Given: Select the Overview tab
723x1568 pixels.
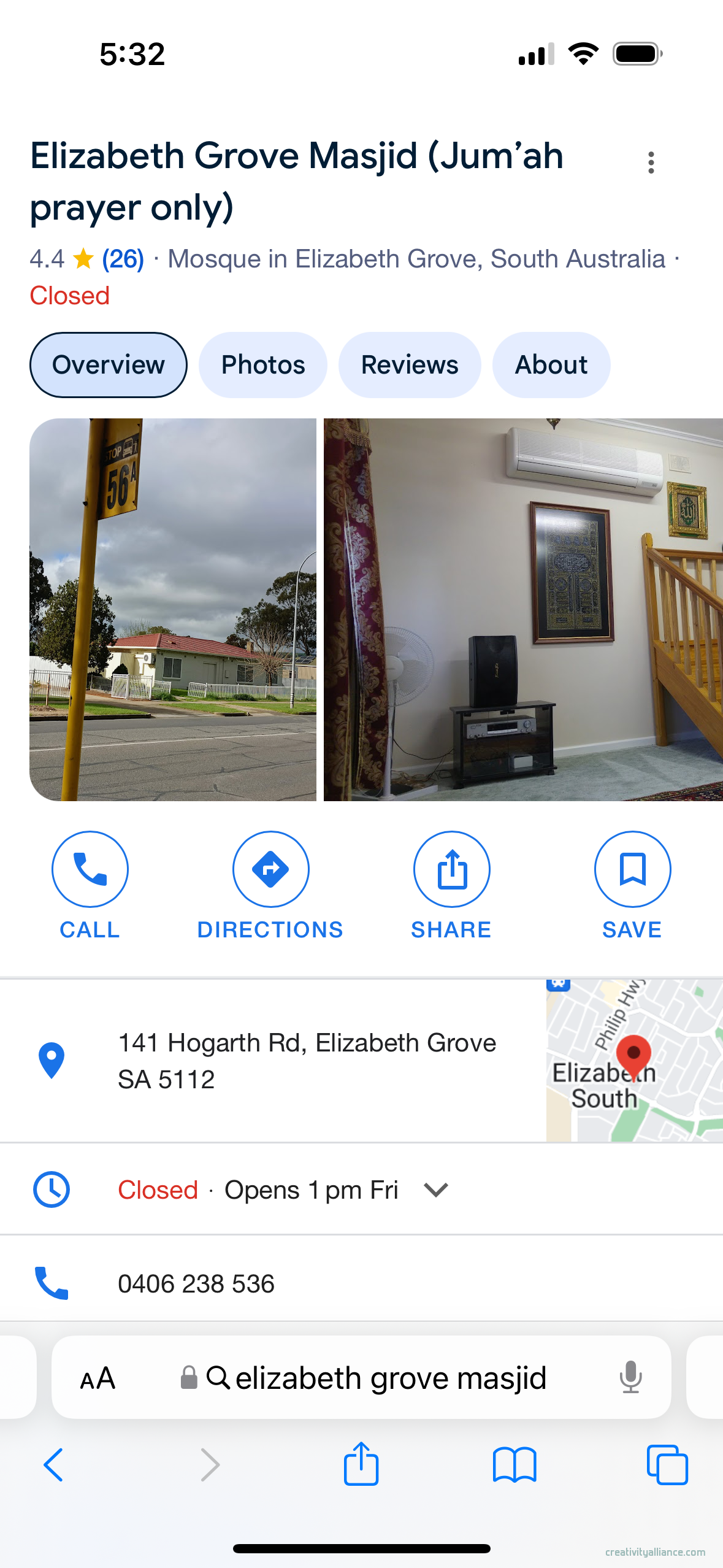Looking at the screenshot, I should (109, 365).
